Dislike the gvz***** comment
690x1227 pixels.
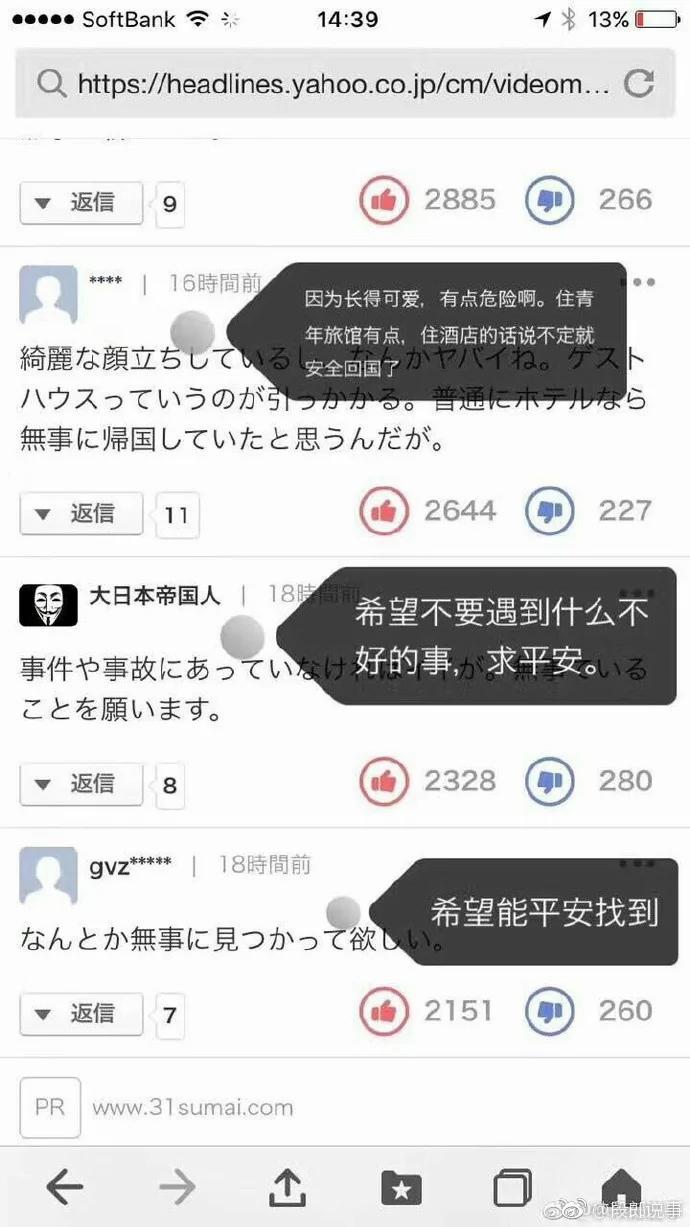(x=550, y=1011)
